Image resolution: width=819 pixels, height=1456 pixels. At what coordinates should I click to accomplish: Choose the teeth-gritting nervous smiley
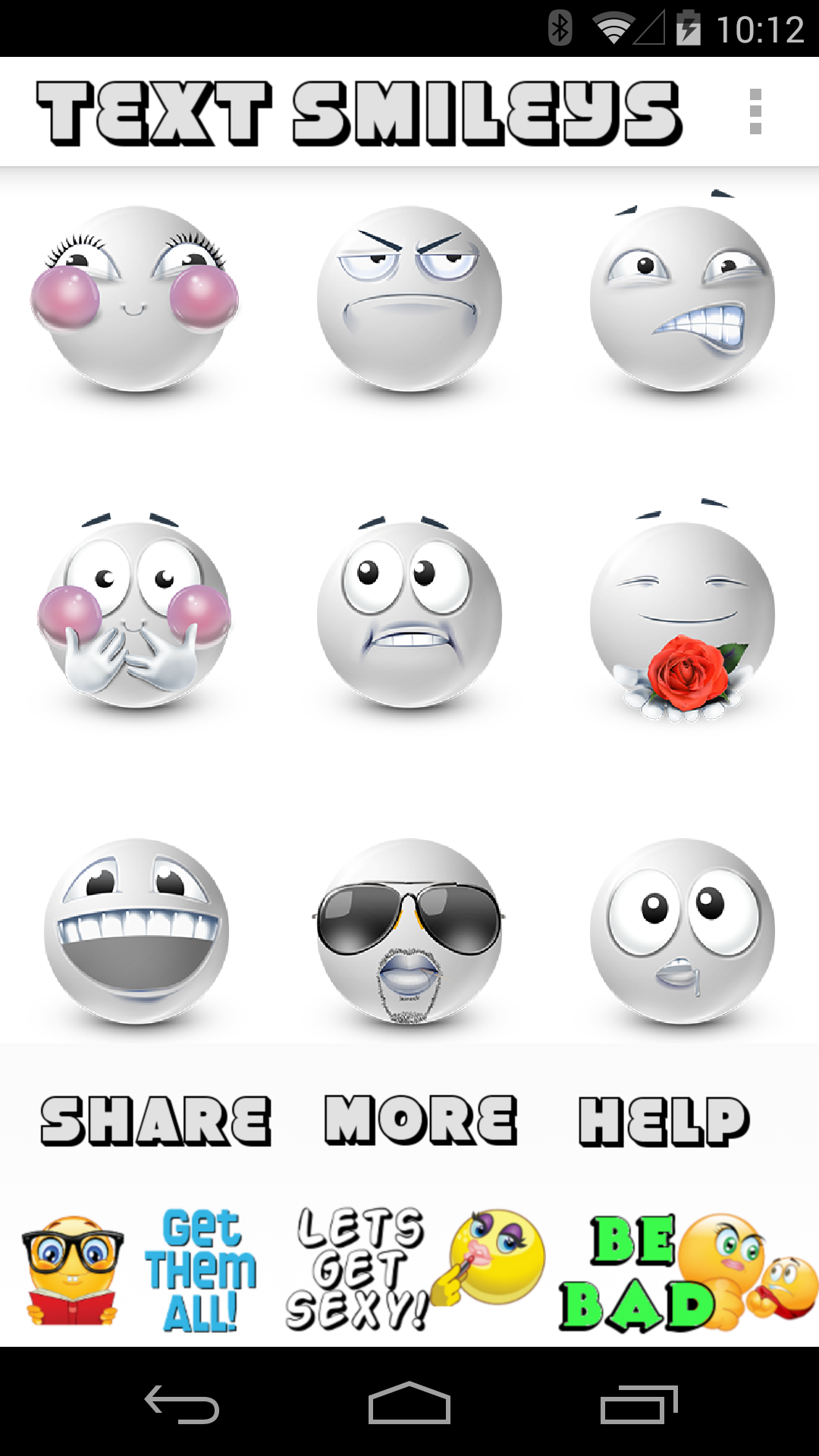[682, 300]
